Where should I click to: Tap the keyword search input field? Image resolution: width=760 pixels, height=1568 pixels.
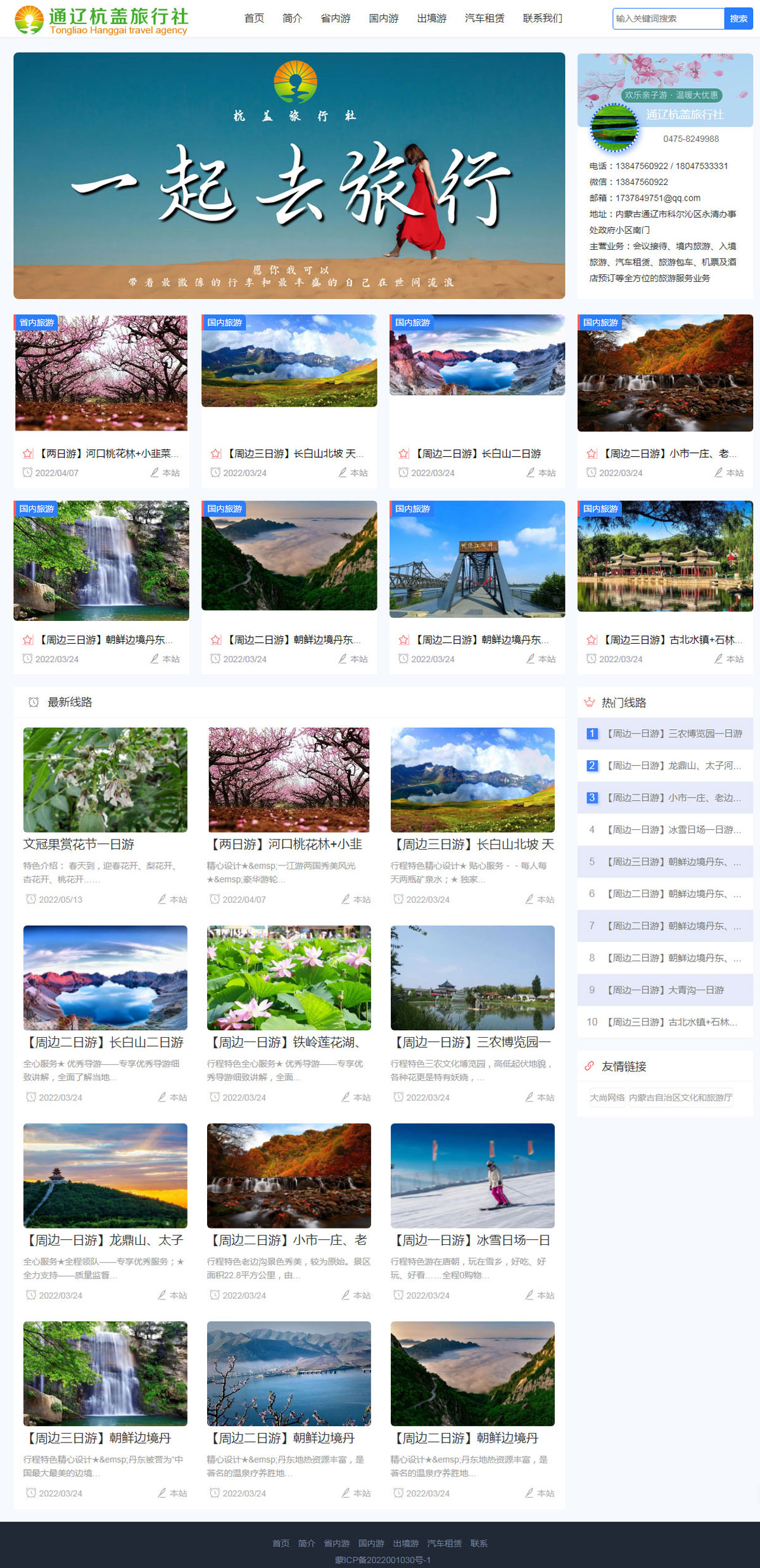[668, 18]
